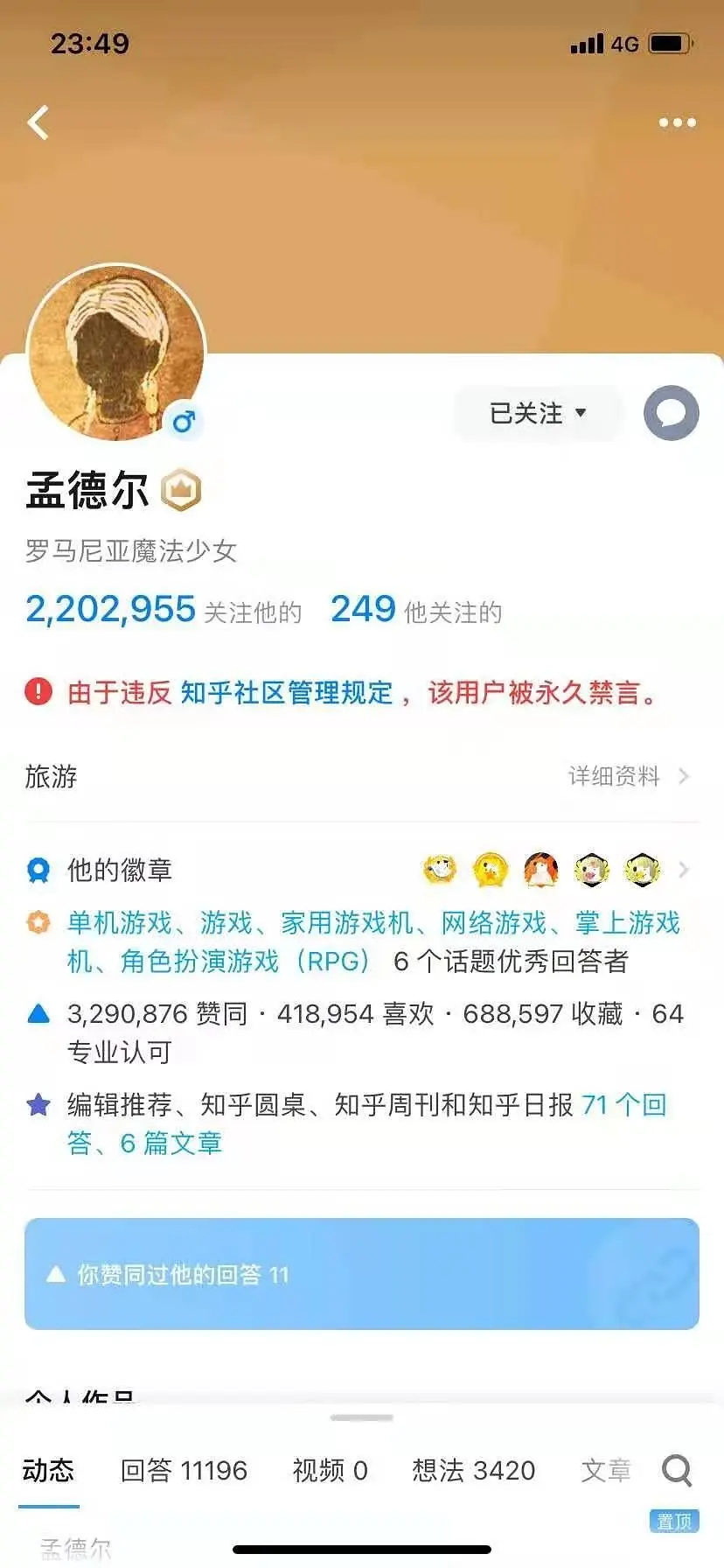Search within this user's content
724x1568 pixels.
pyautogui.click(x=677, y=1471)
